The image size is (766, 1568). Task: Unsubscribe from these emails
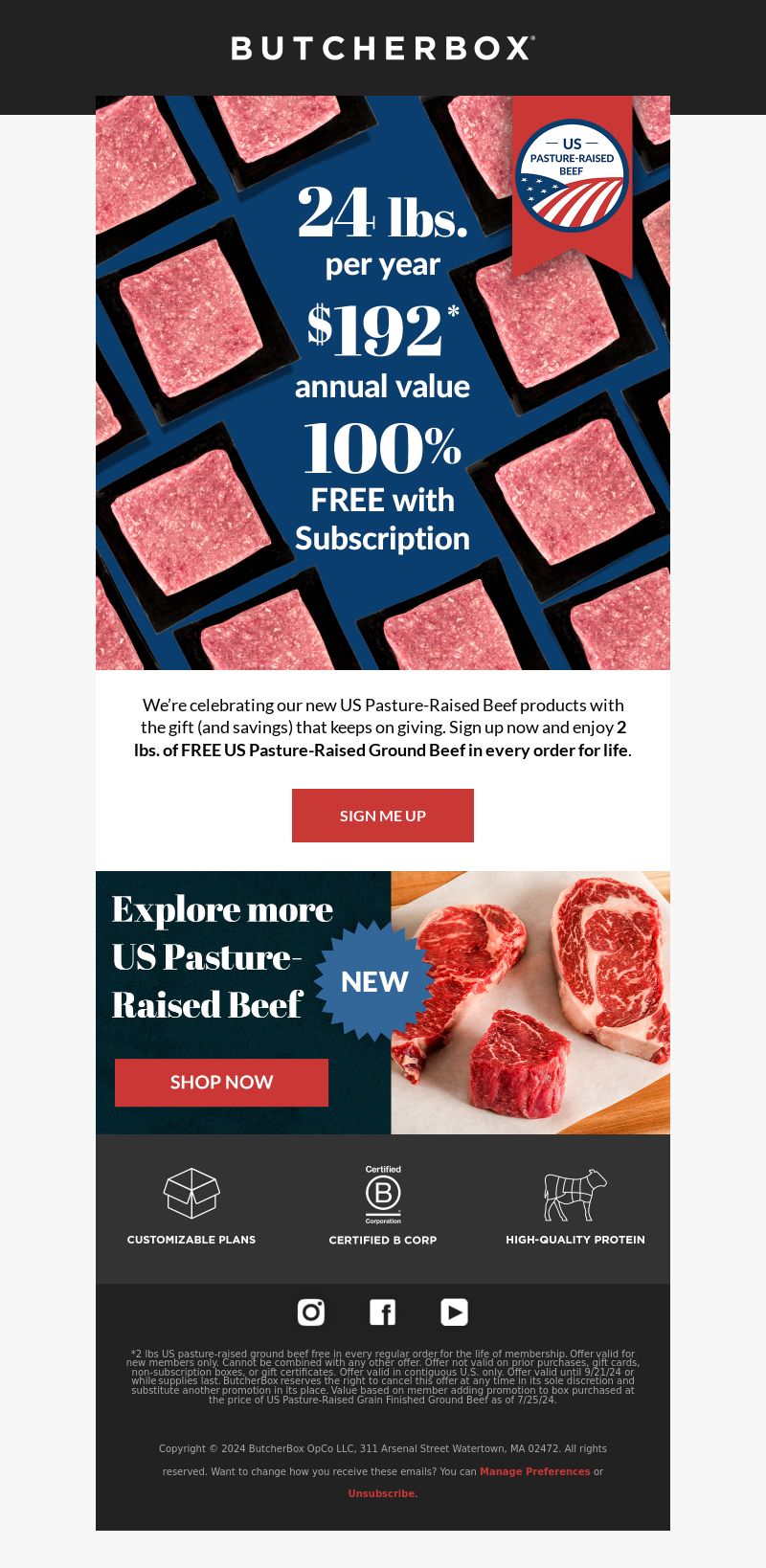[383, 1493]
